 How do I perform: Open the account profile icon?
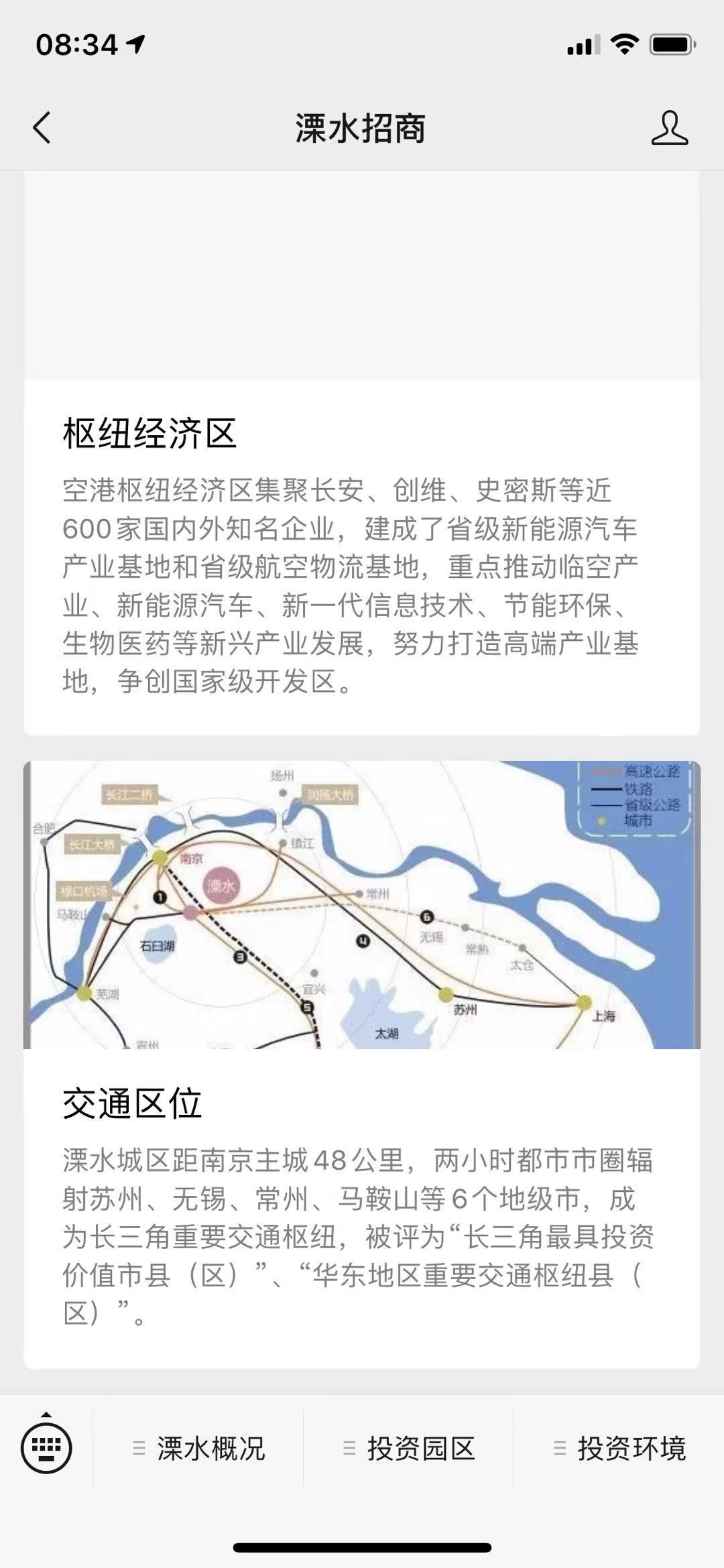(x=669, y=127)
